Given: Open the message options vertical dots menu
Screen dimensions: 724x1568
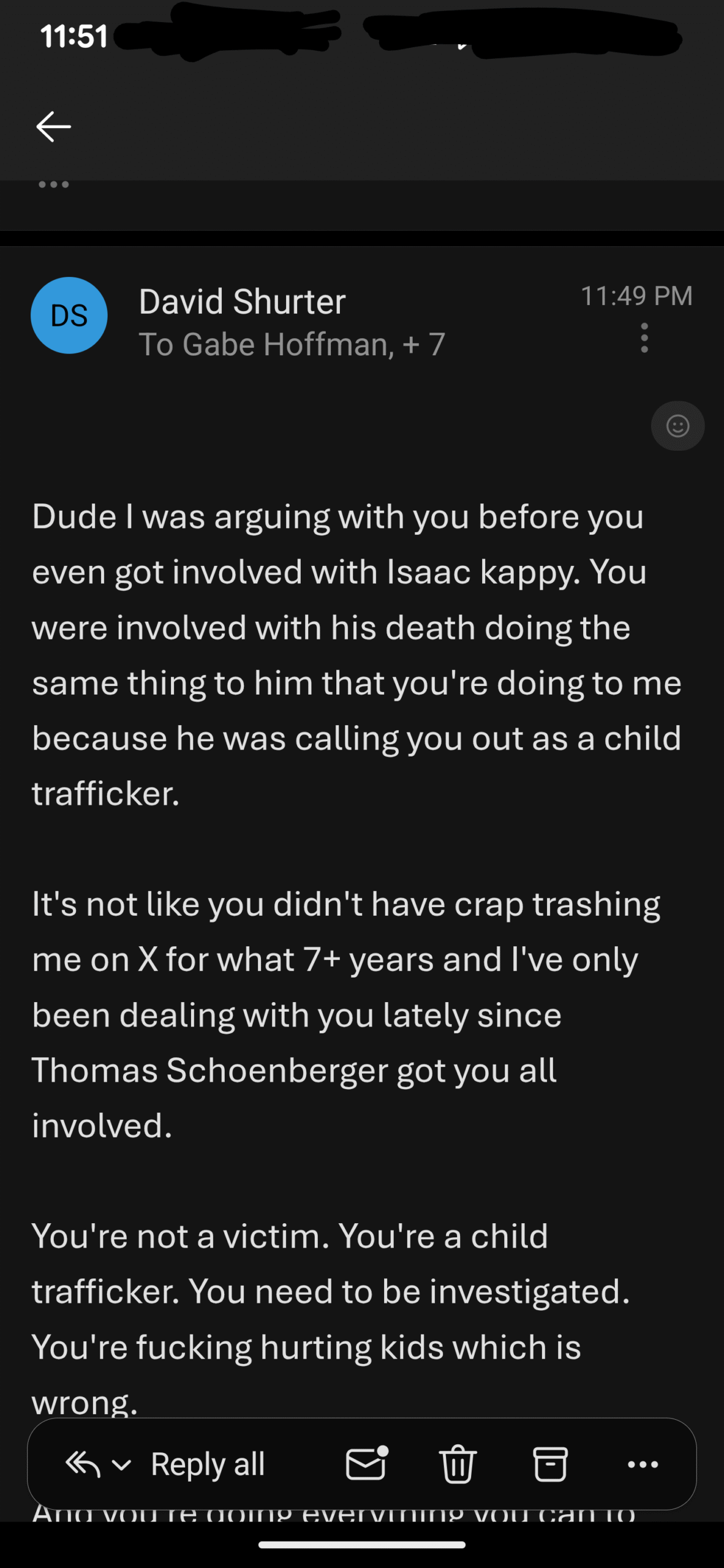Looking at the screenshot, I should click(644, 338).
